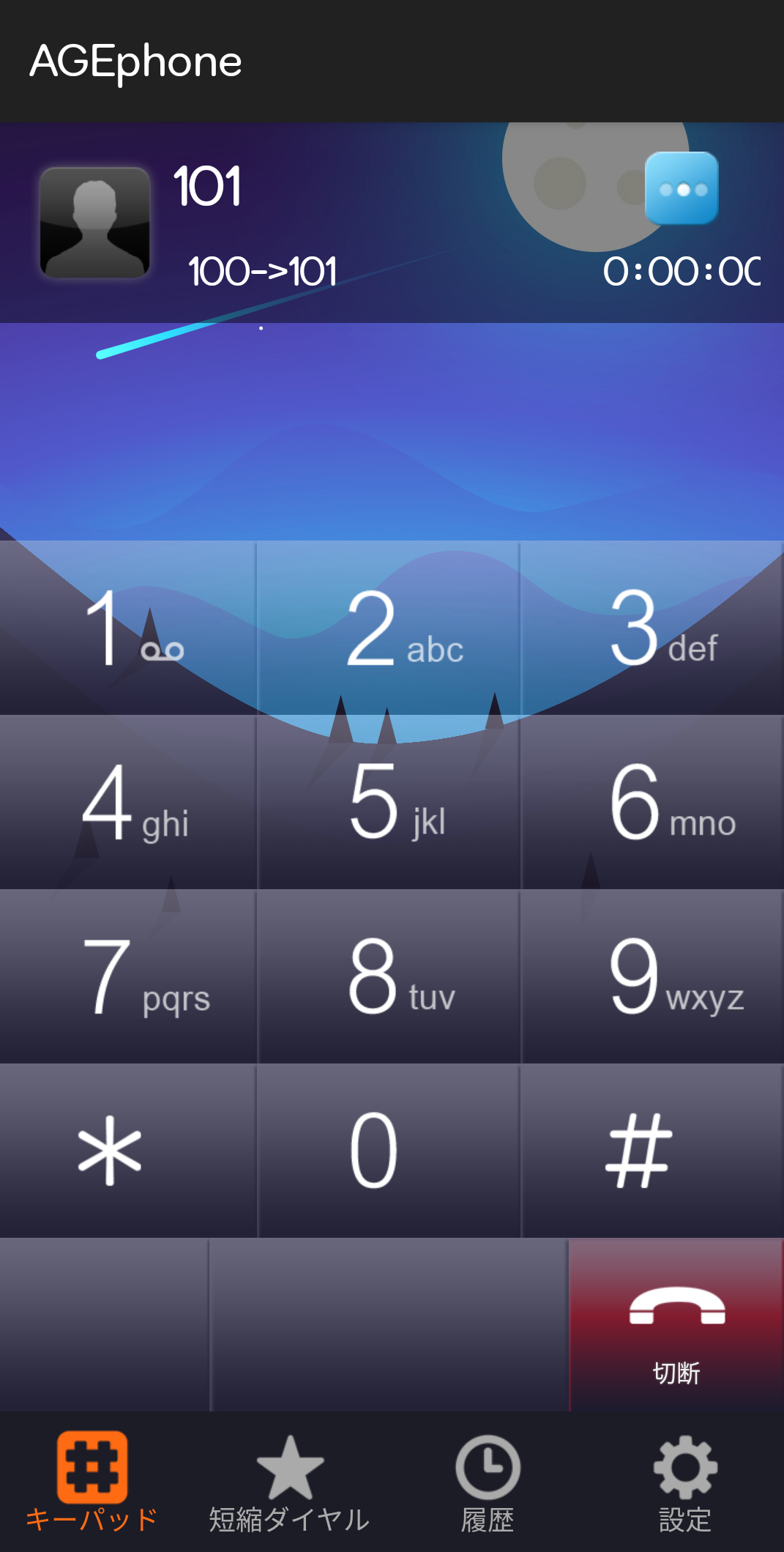Tap the 100->101 call routing label

tap(261, 271)
